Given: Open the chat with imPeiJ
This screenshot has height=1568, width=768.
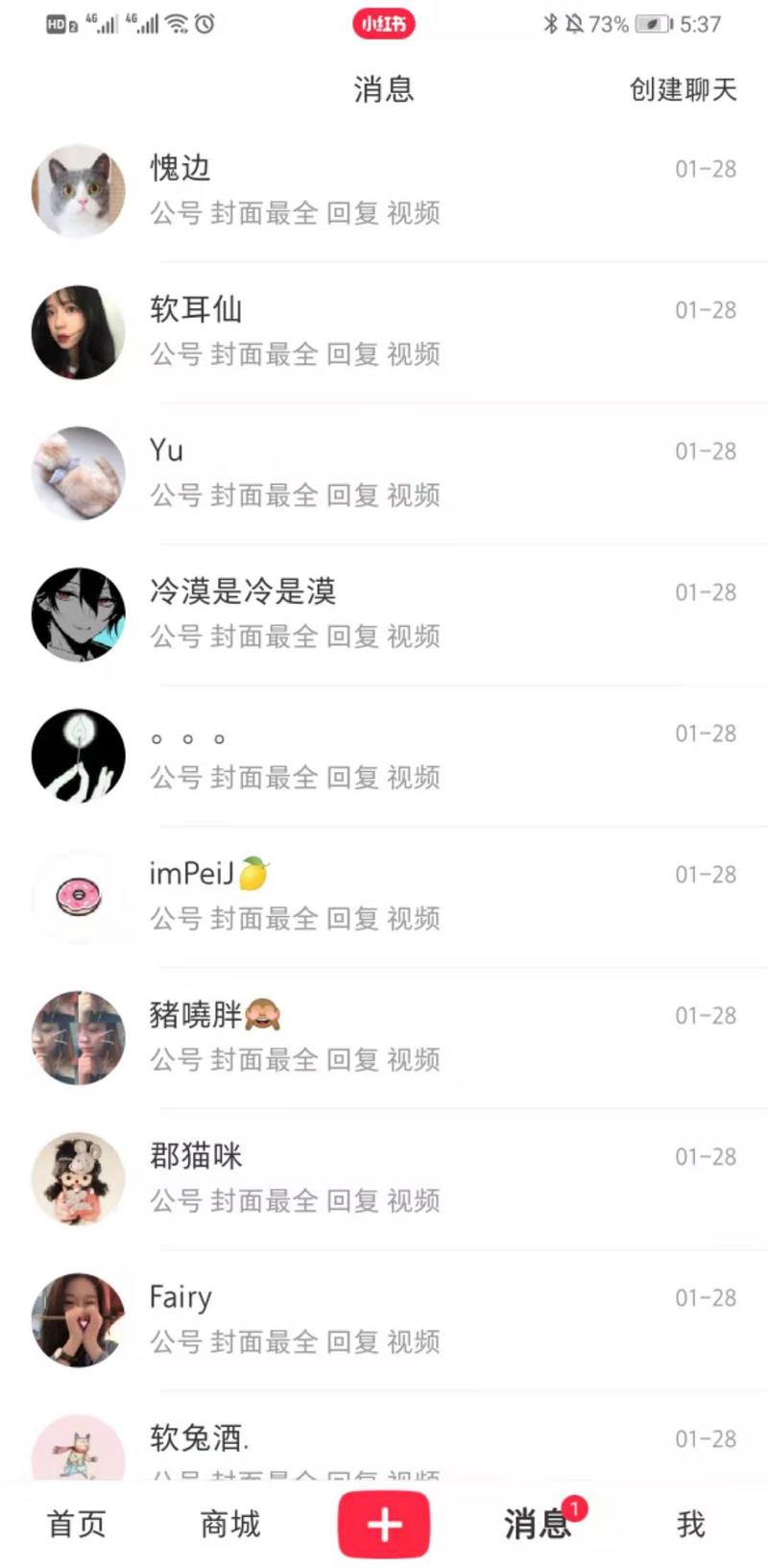Looking at the screenshot, I should pyautogui.click(x=384, y=897).
